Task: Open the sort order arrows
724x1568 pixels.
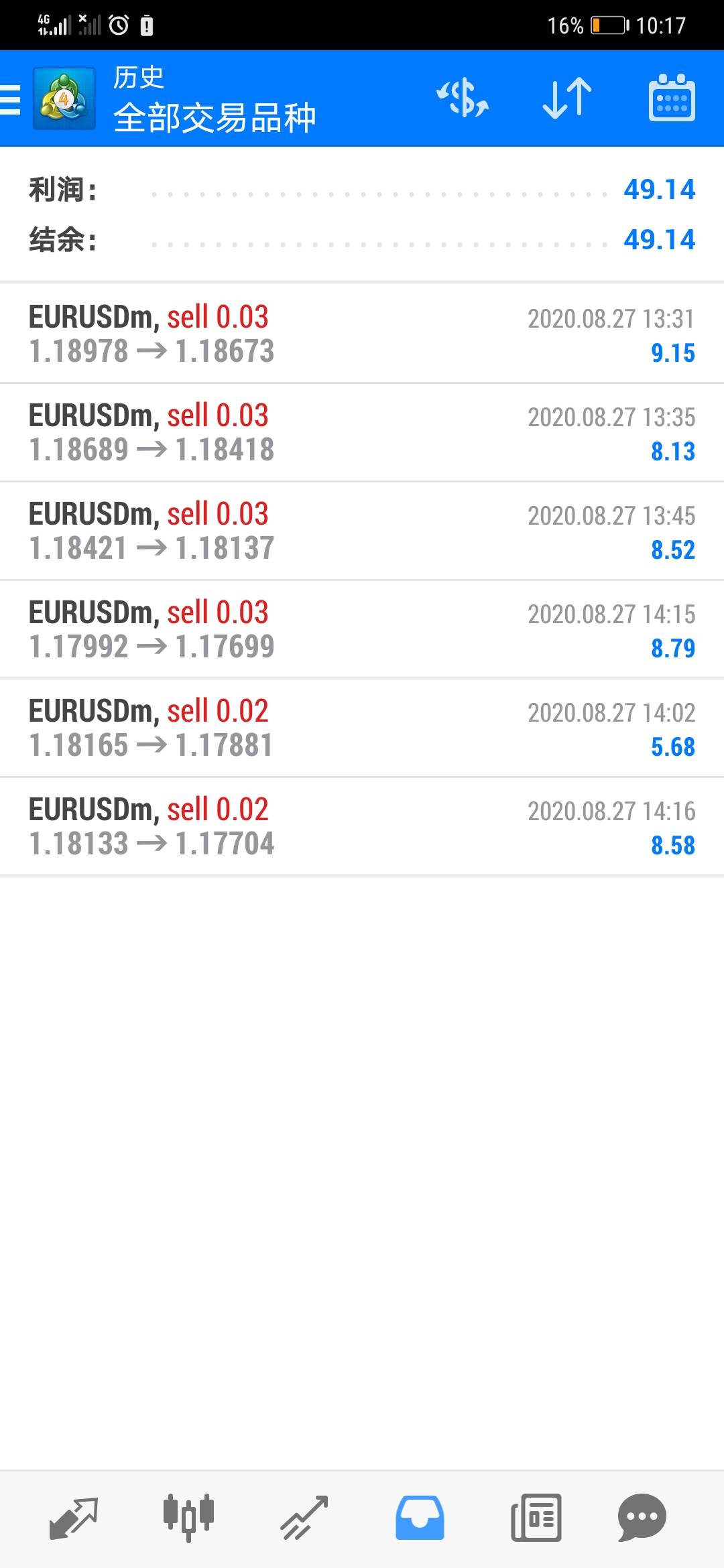Action: 567,99
